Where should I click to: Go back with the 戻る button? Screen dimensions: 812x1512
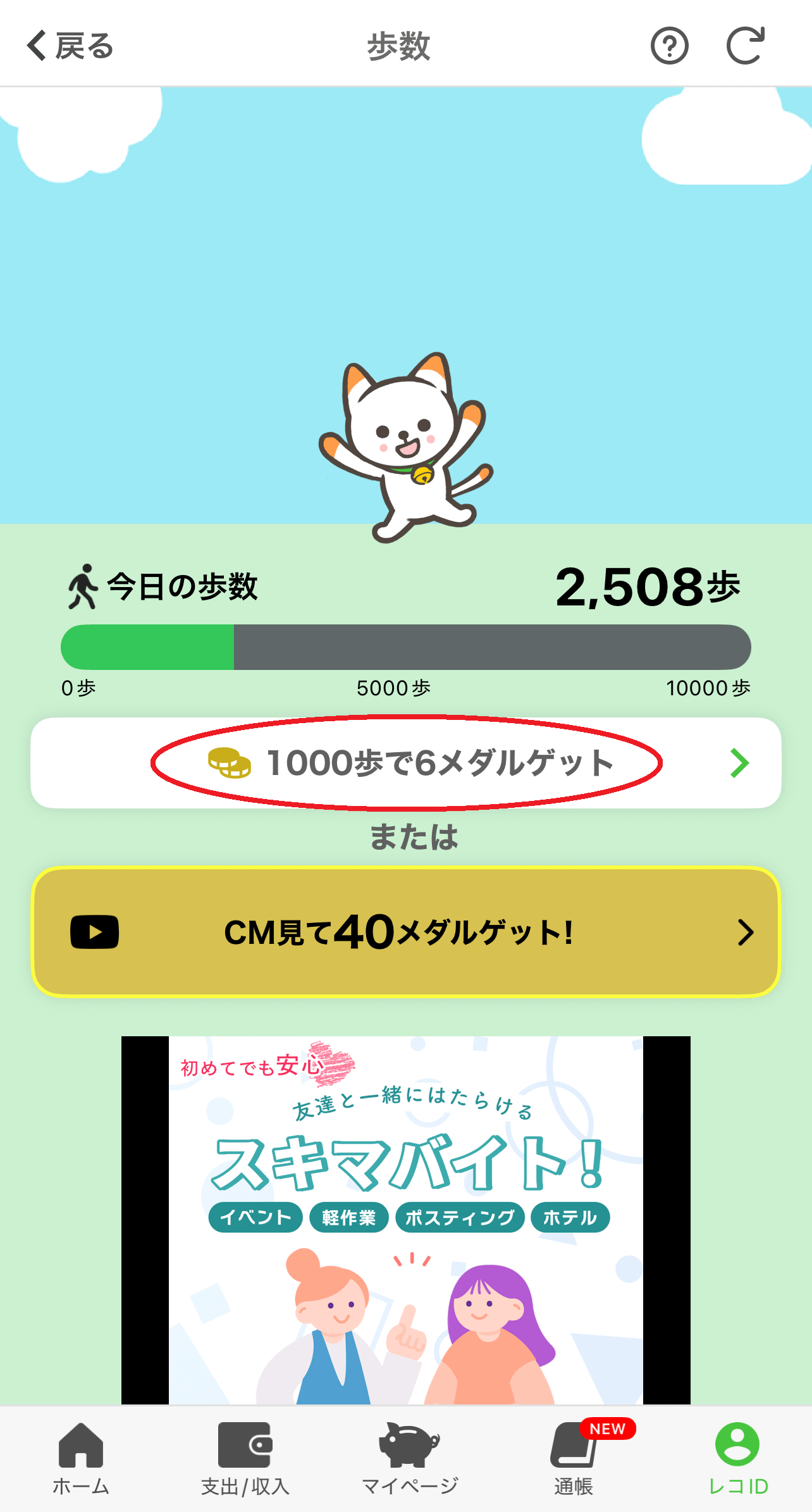[x=70, y=46]
